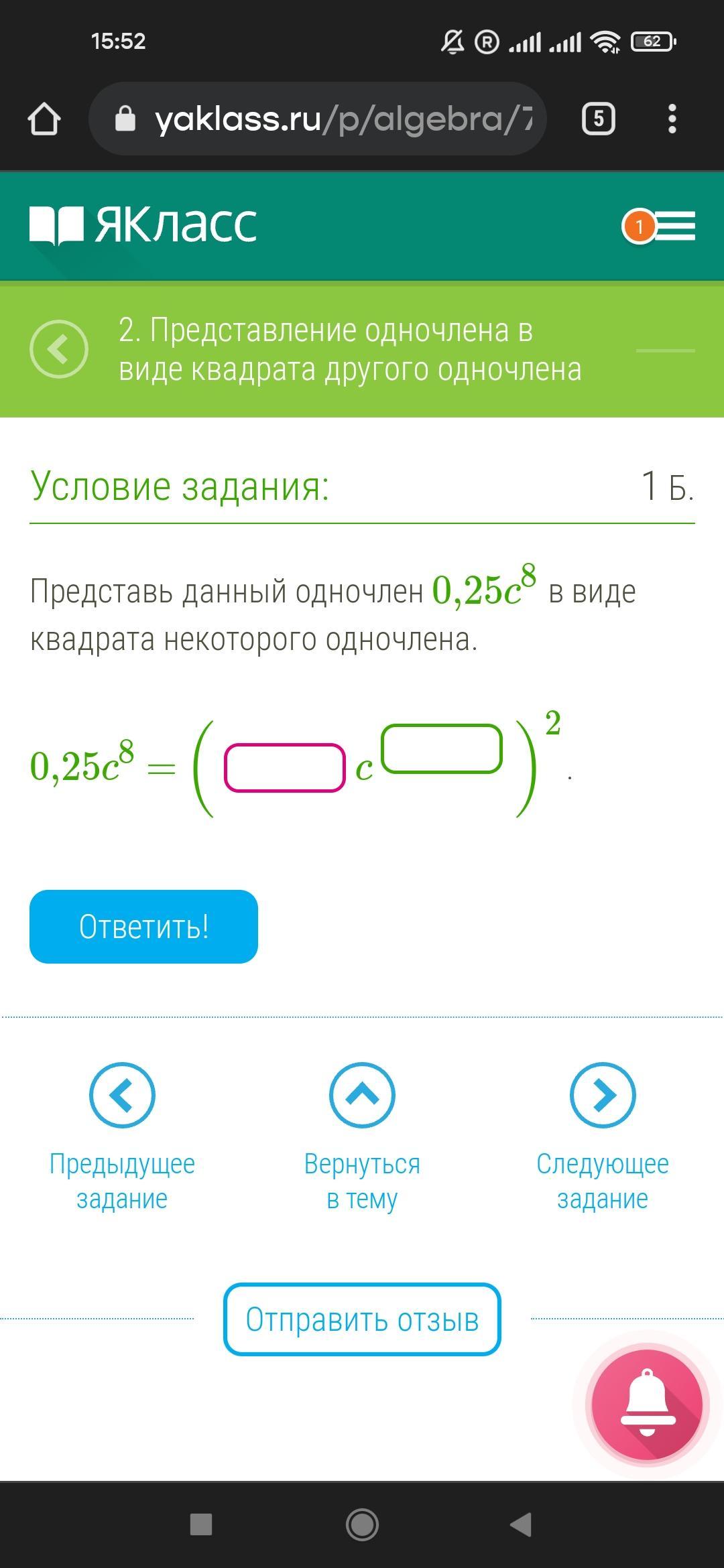Open the browser home page
This screenshot has width=724, height=1568.
pyautogui.click(x=44, y=119)
